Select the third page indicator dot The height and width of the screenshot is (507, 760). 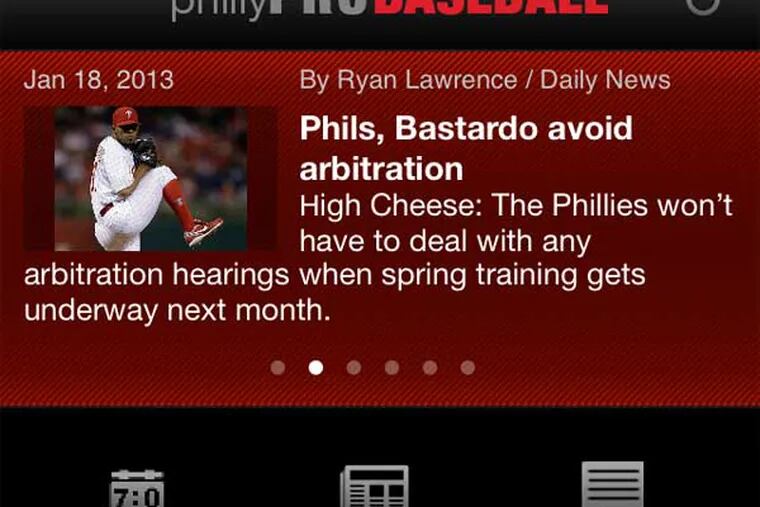pyautogui.click(x=354, y=368)
